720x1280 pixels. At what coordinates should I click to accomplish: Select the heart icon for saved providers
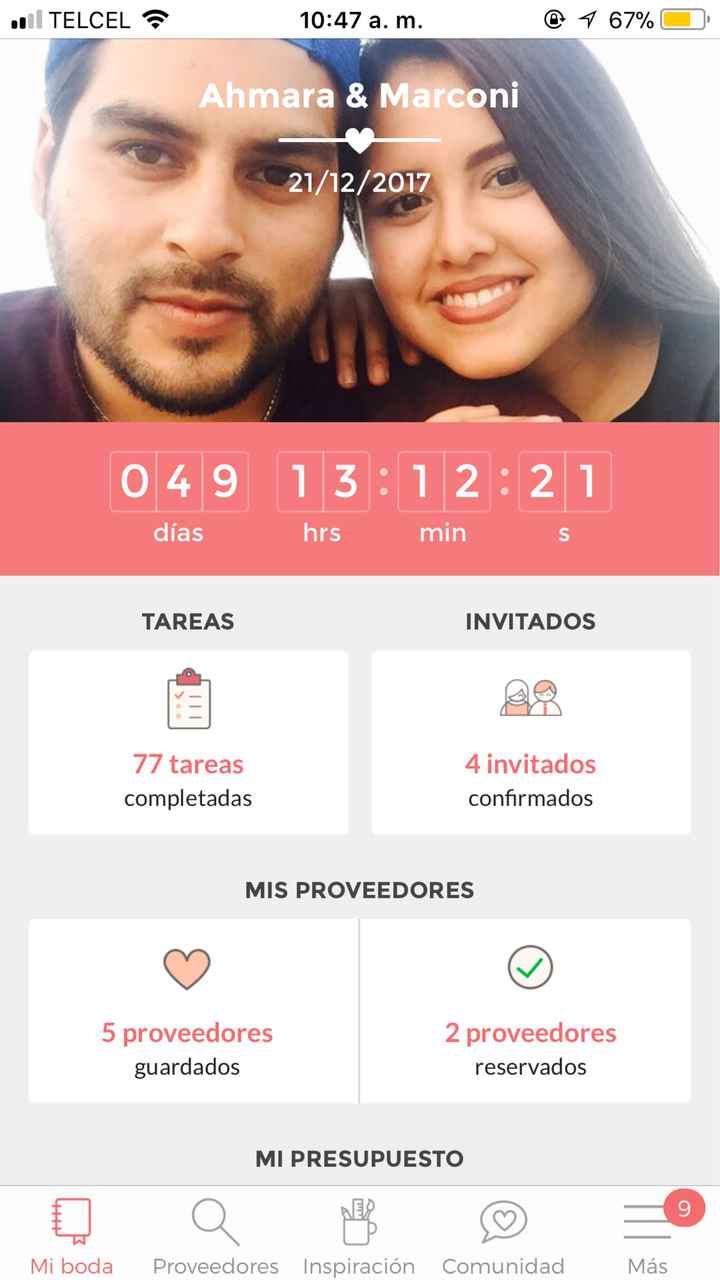pos(187,967)
